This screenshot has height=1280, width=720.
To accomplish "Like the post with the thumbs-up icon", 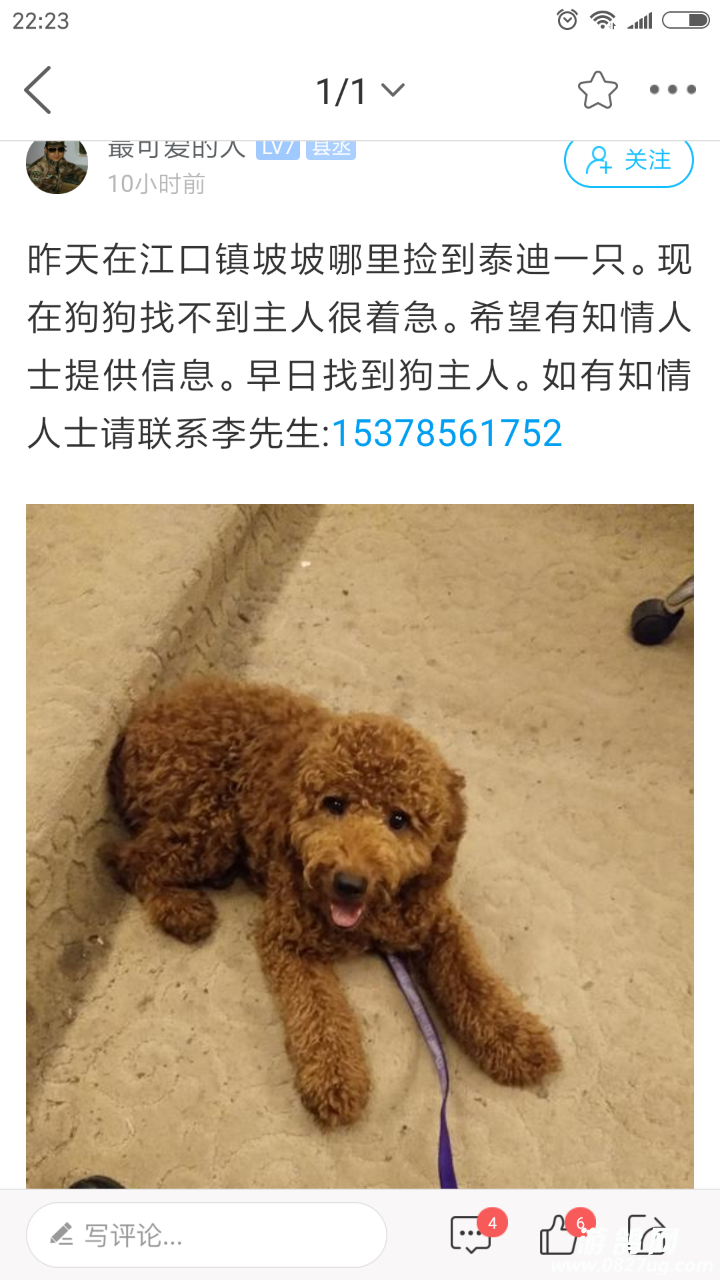I will point(560,1236).
